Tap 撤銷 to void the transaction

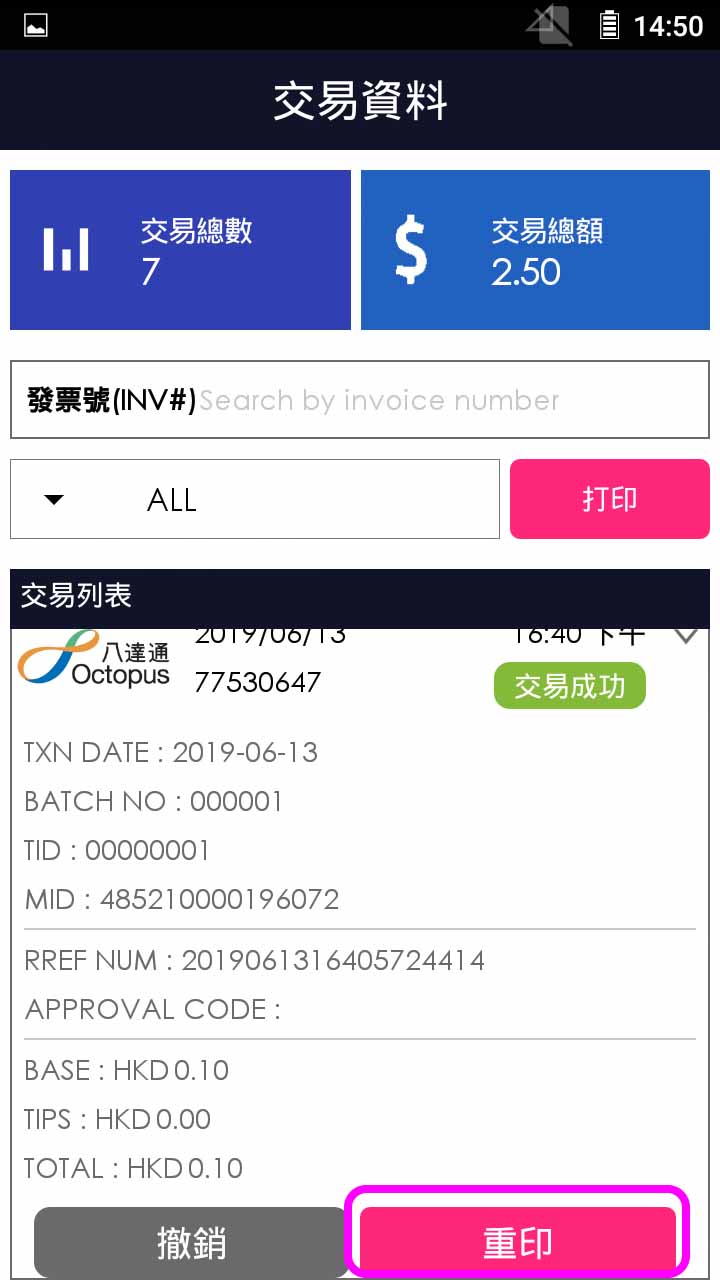191,1241
